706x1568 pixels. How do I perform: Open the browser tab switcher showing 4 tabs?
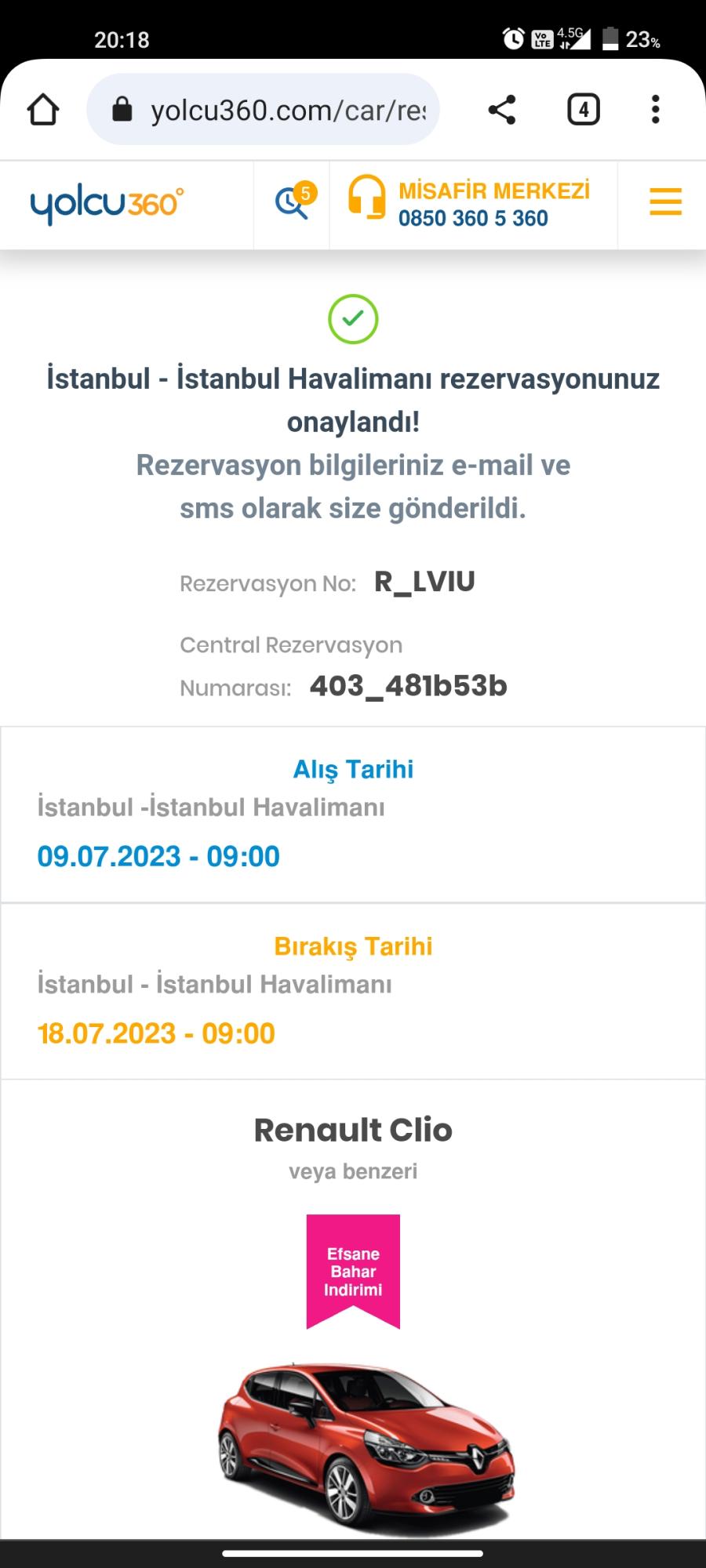(x=583, y=109)
